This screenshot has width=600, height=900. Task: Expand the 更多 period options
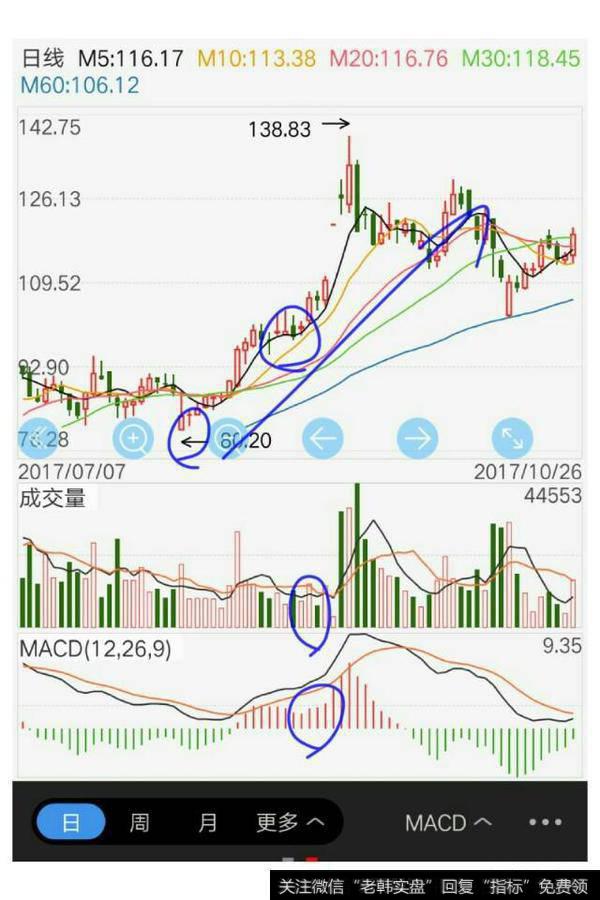290,823
